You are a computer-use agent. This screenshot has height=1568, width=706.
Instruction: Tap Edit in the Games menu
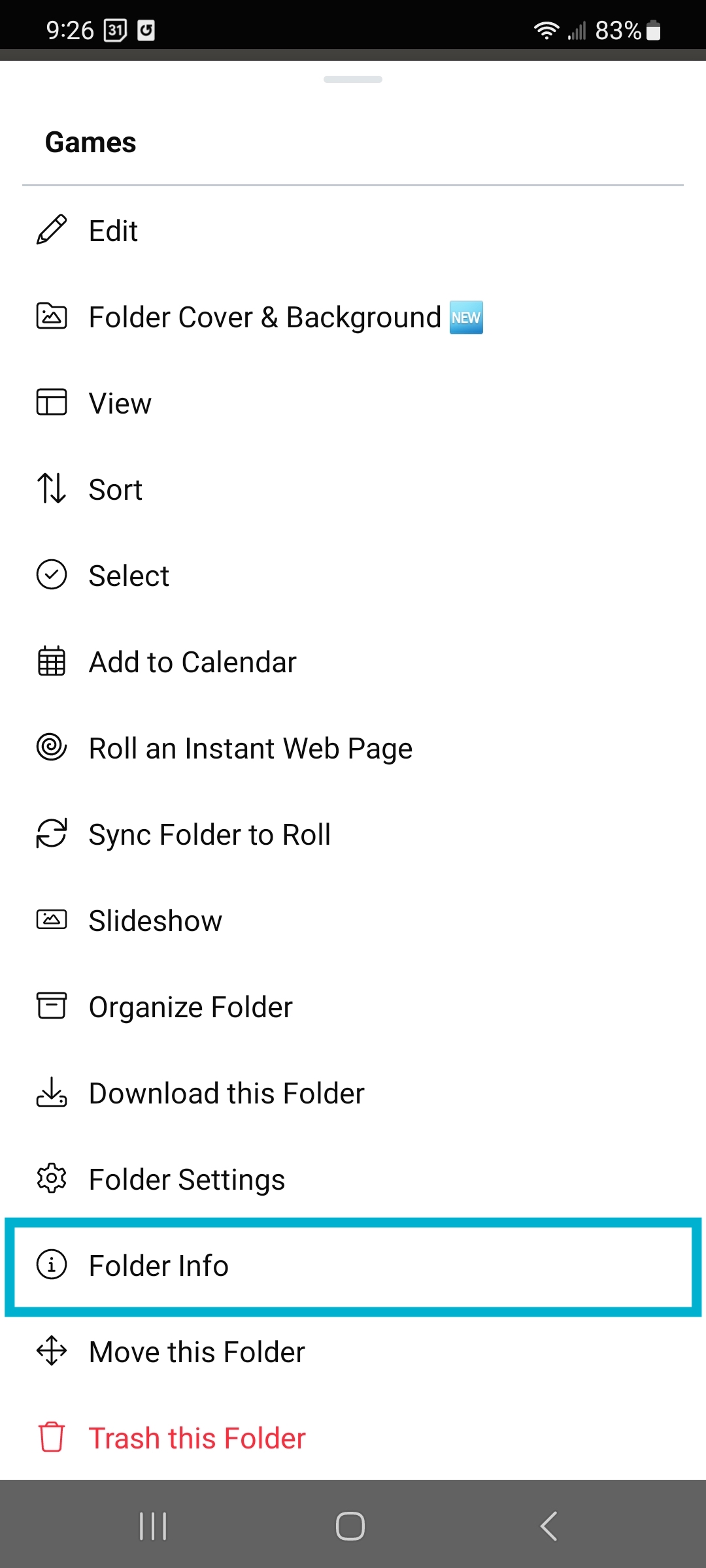point(353,231)
